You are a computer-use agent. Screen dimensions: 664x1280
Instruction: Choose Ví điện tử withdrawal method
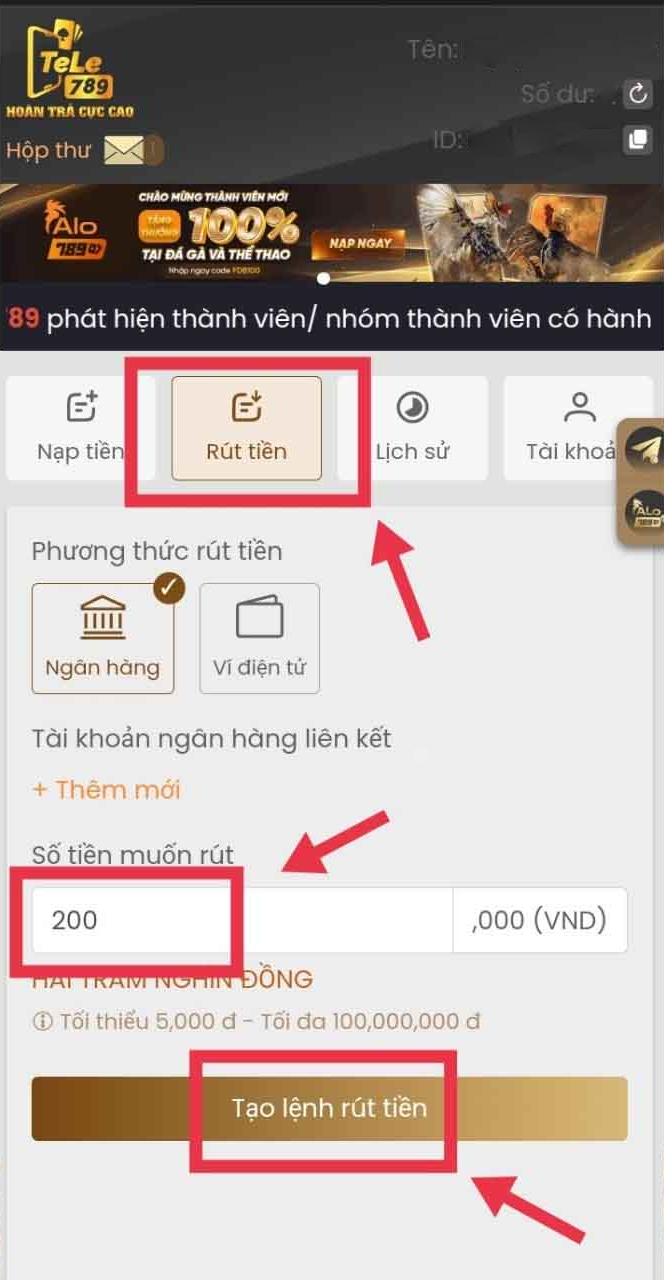pos(260,638)
